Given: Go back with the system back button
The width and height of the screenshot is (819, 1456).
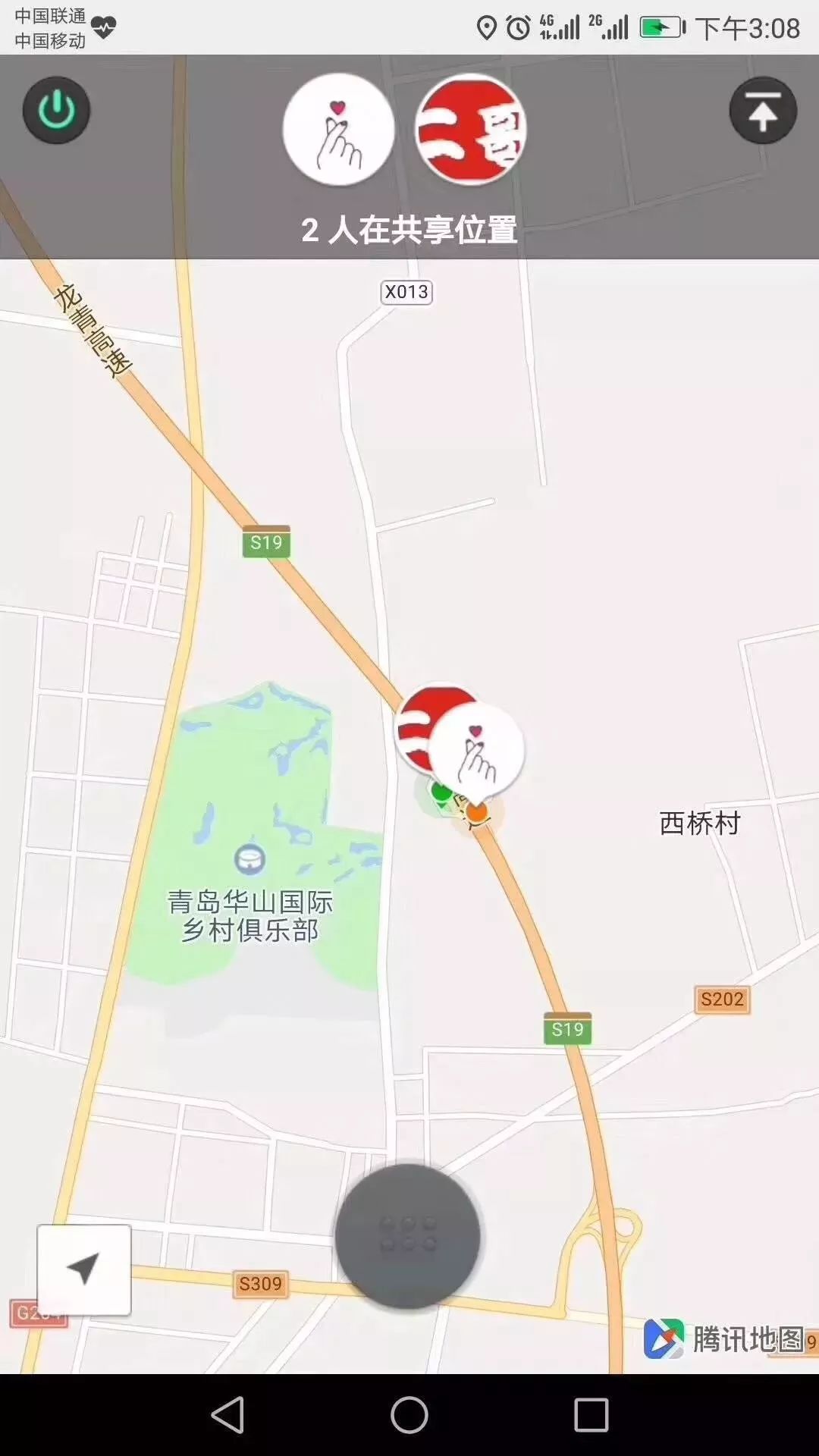Looking at the screenshot, I should coord(227,1414).
